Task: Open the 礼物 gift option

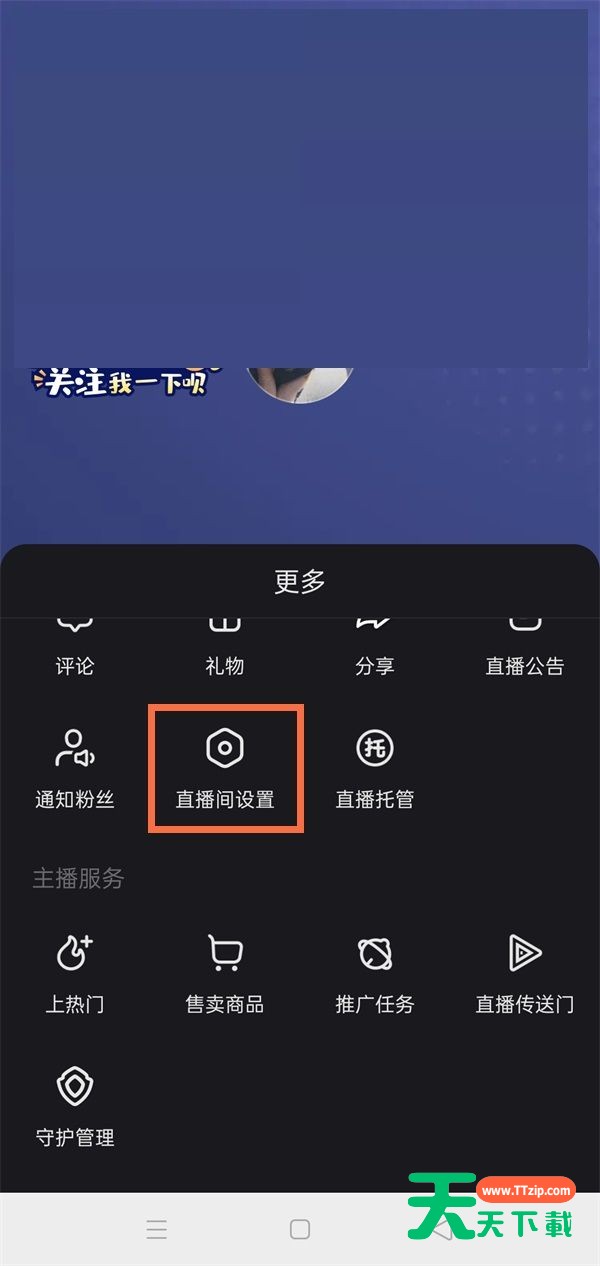Action: [225, 648]
